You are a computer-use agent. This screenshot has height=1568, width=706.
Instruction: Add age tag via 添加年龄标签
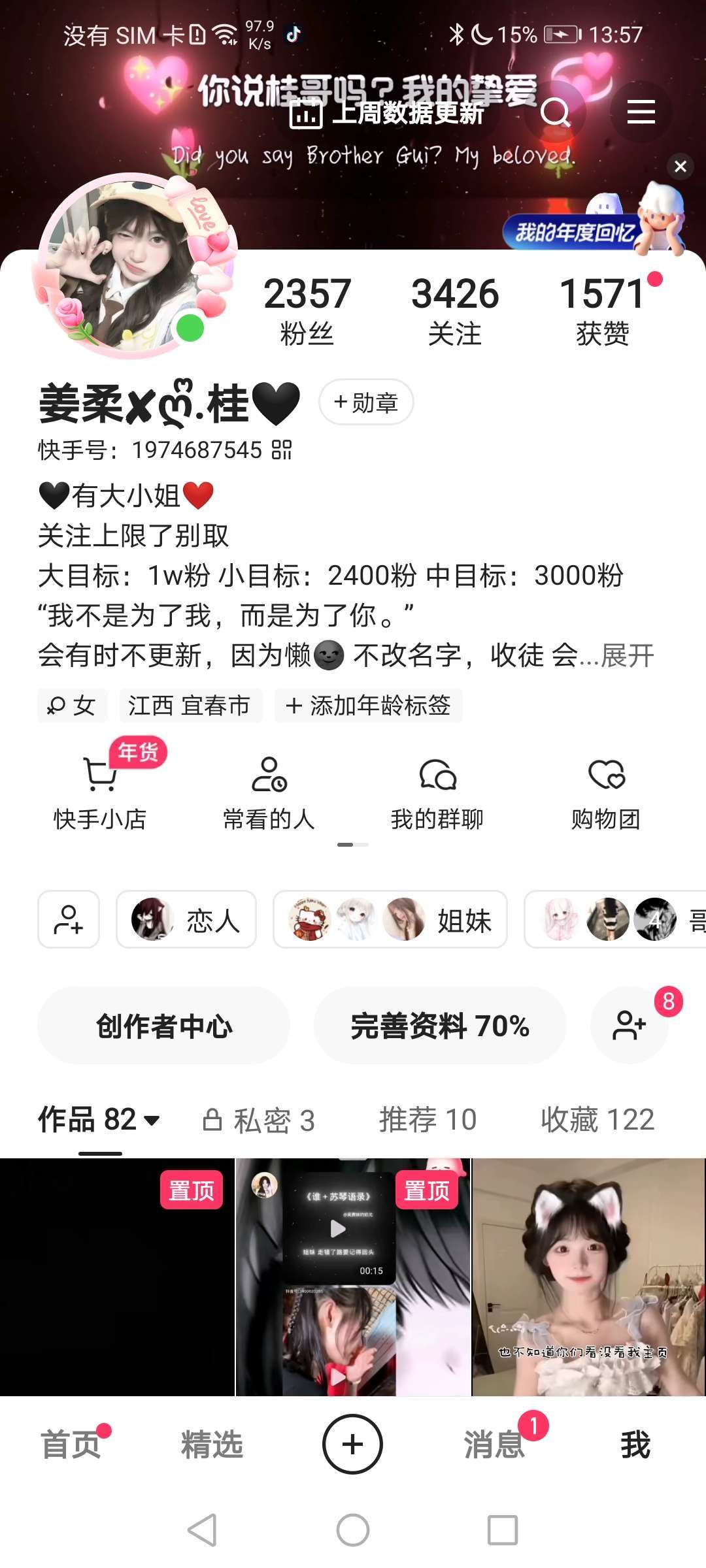coord(368,706)
